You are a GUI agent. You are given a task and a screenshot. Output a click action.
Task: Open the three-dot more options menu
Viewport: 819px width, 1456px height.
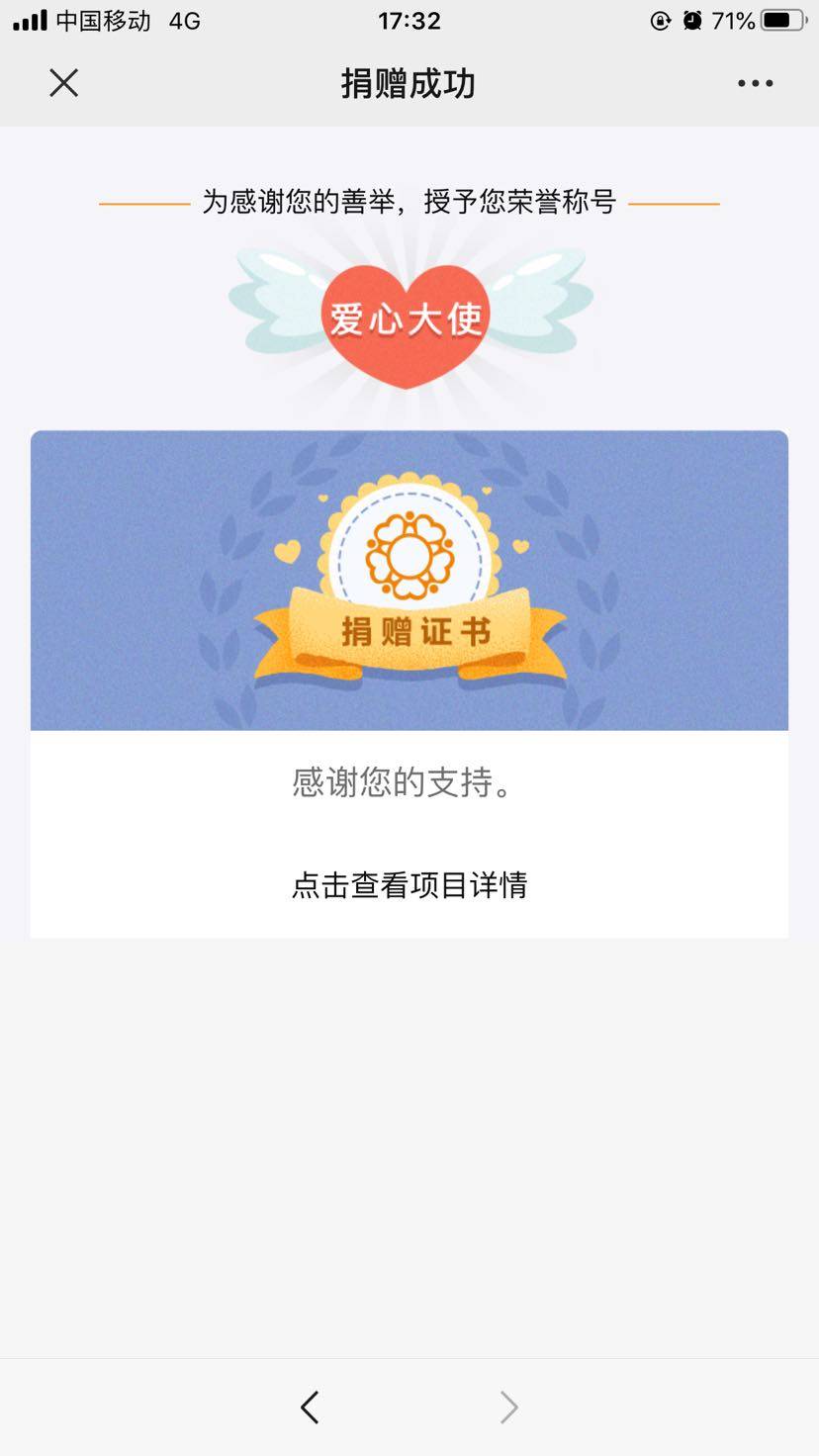pos(755,84)
